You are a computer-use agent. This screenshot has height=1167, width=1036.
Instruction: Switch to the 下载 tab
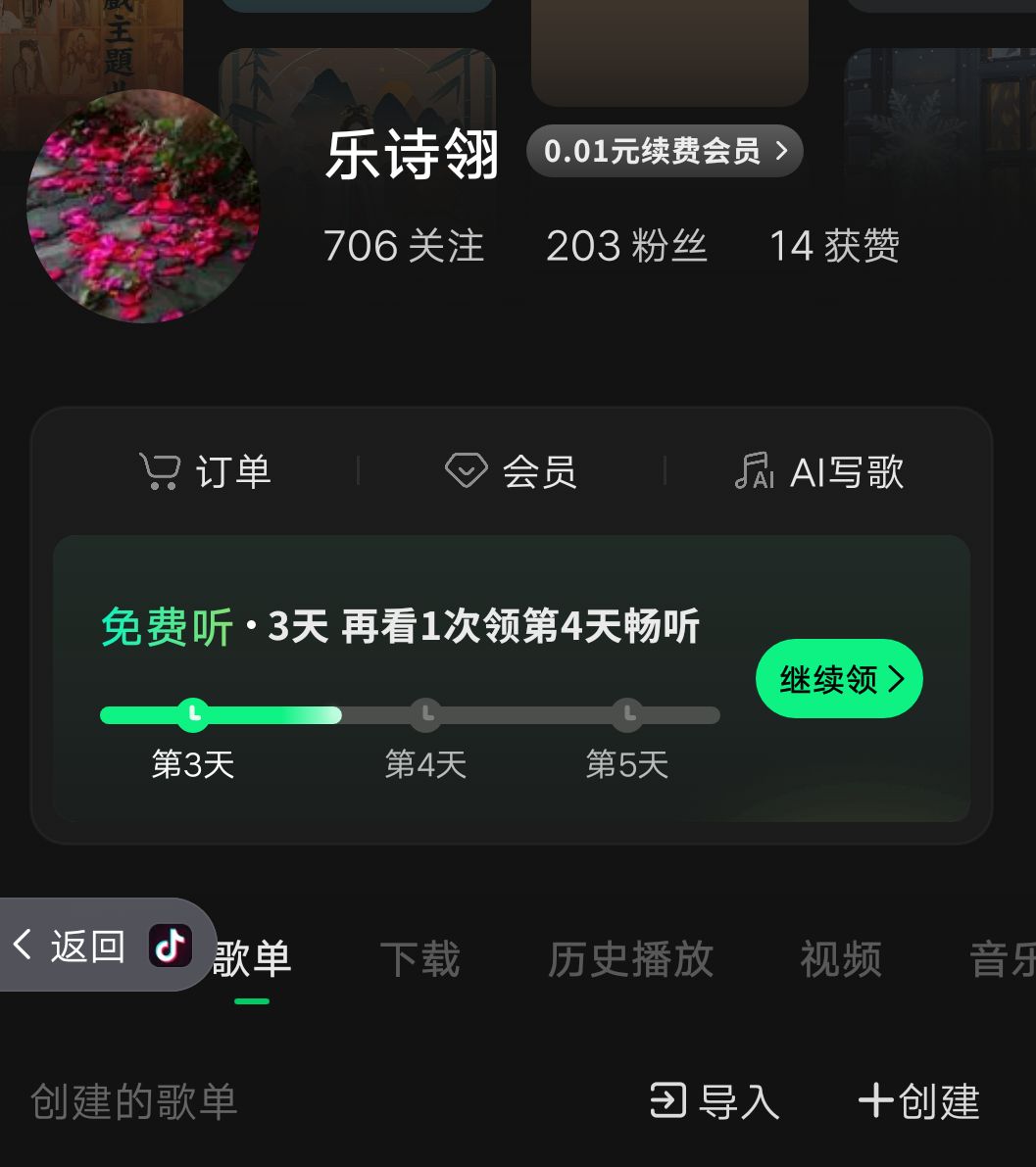pos(419,959)
